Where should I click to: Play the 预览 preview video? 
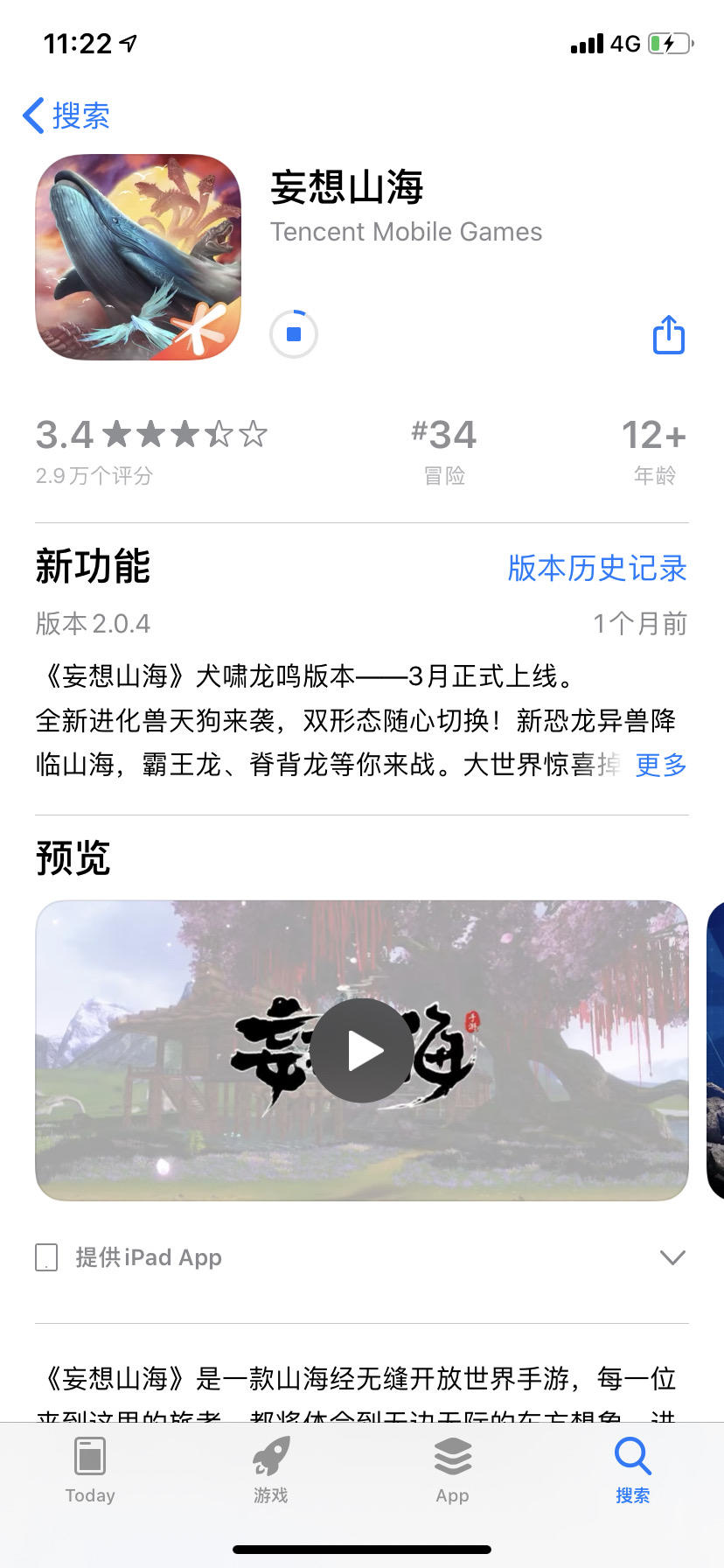click(x=361, y=1049)
